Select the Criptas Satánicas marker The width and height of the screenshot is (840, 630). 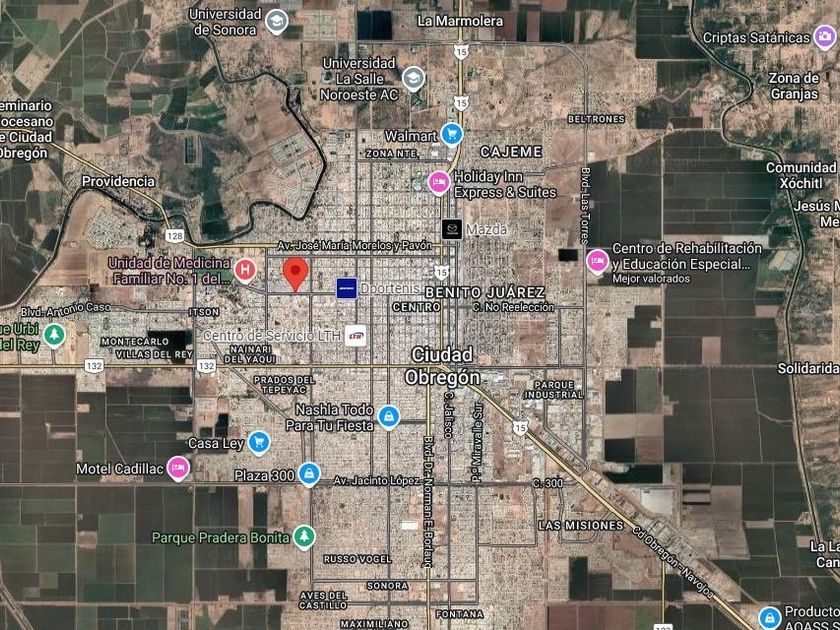click(824, 38)
